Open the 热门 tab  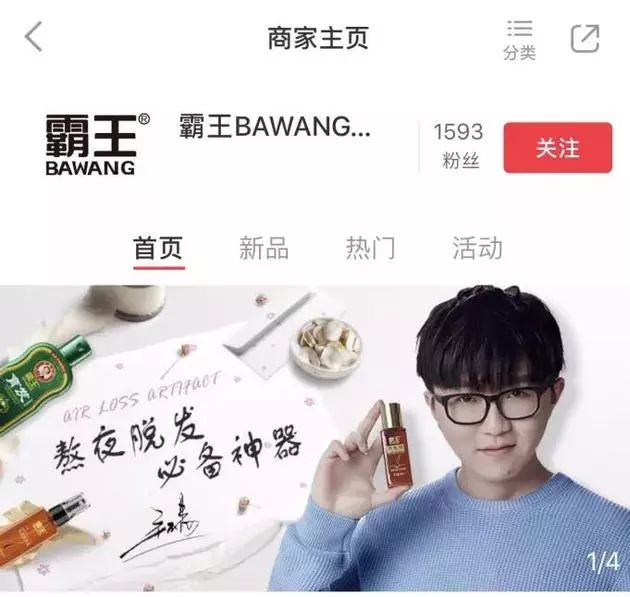click(x=370, y=248)
